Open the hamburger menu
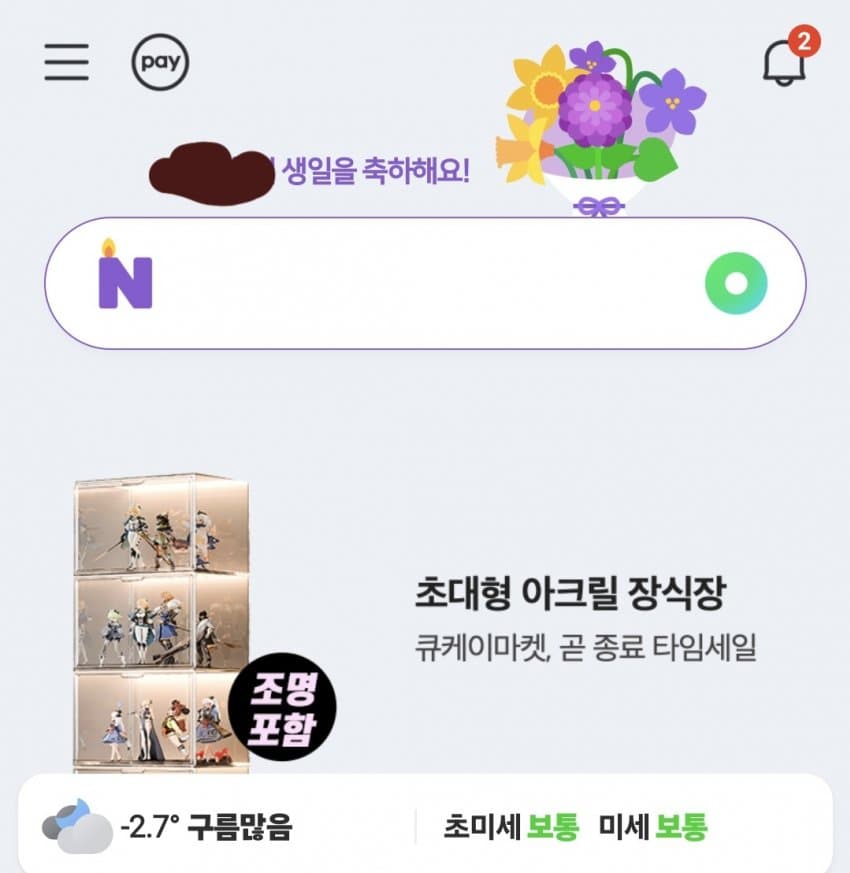The width and height of the screenshot is (850, 873). point(66,62)
